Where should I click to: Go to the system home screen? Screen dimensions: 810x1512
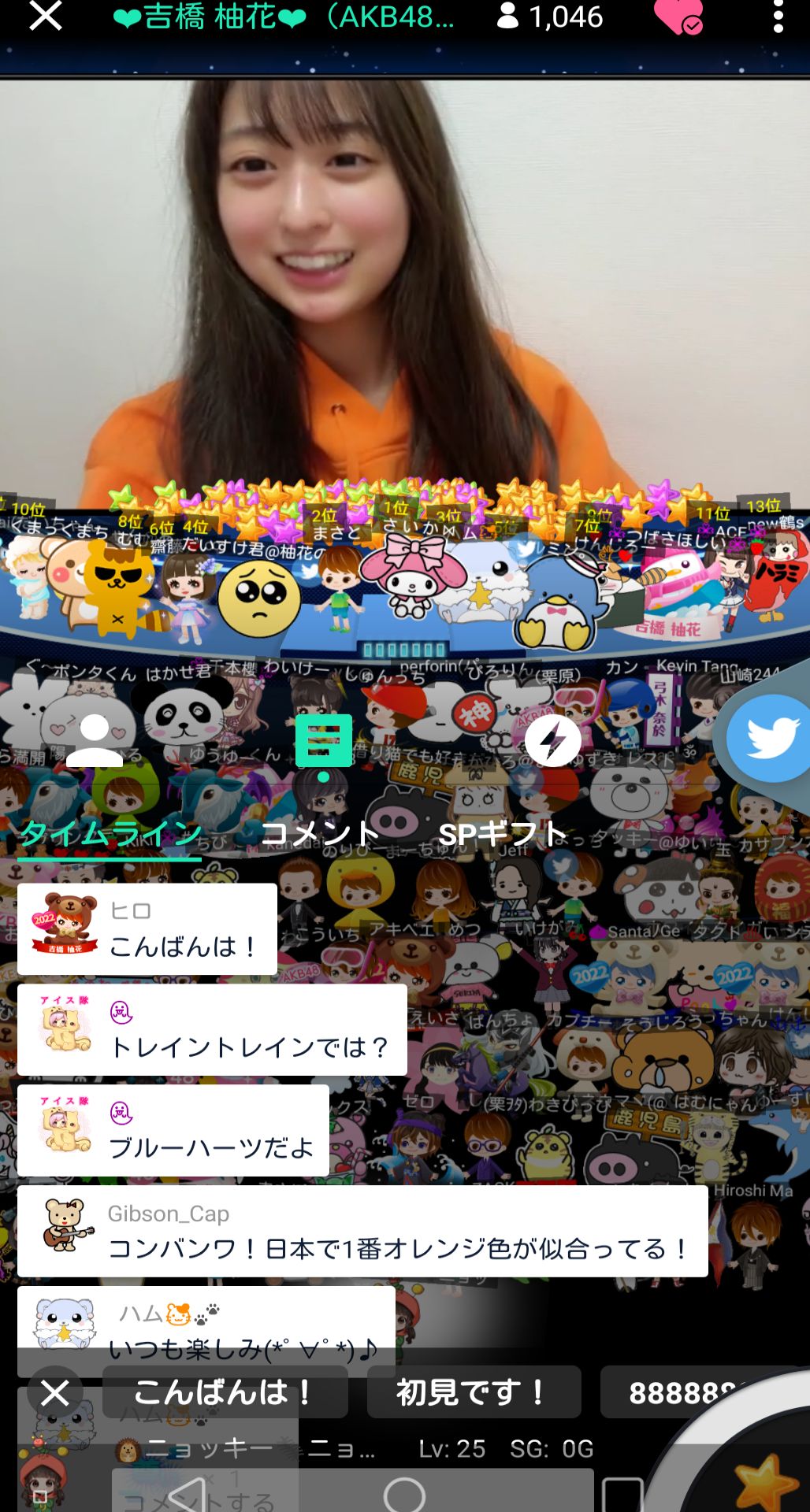coord(404,1495)
